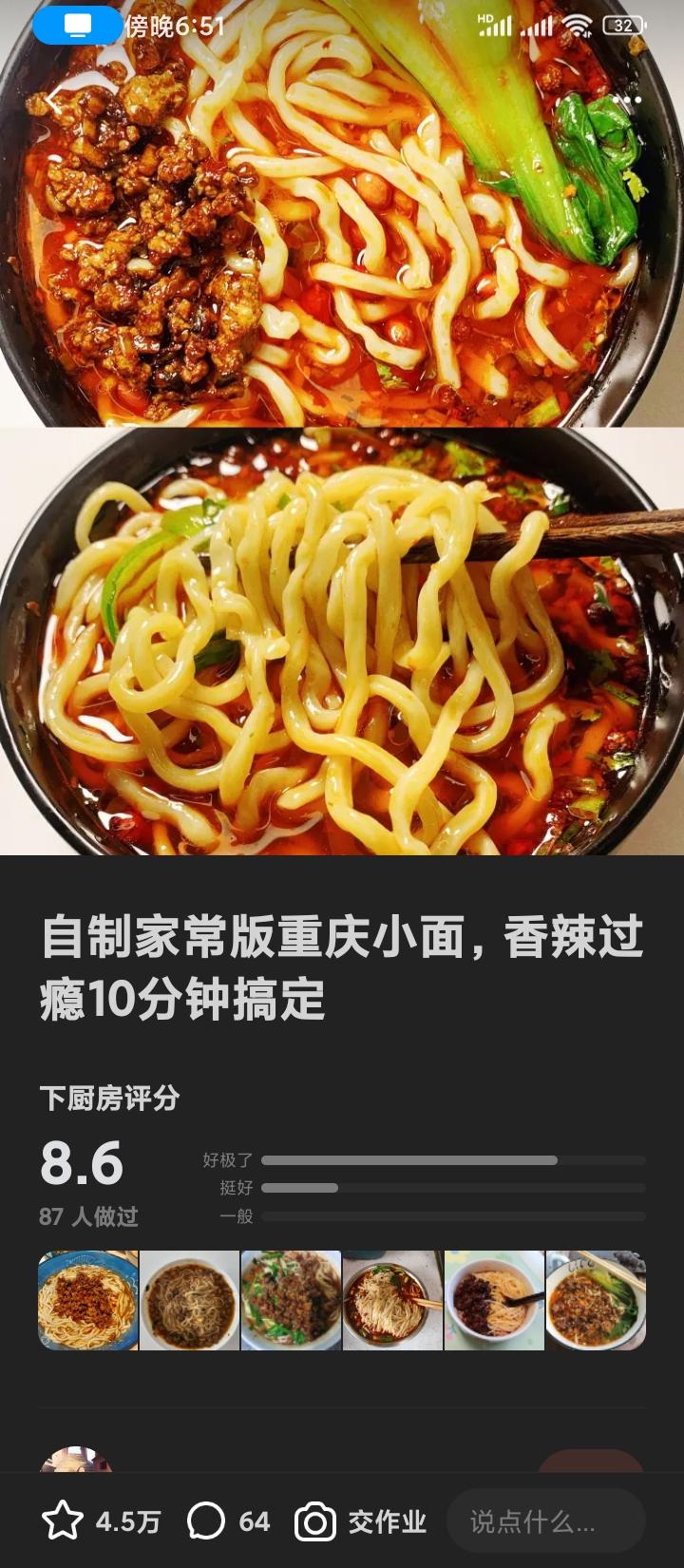Open the chopsticks-lifting-noodles recipe photo
684x1568 pixels.
click(342, 641)
